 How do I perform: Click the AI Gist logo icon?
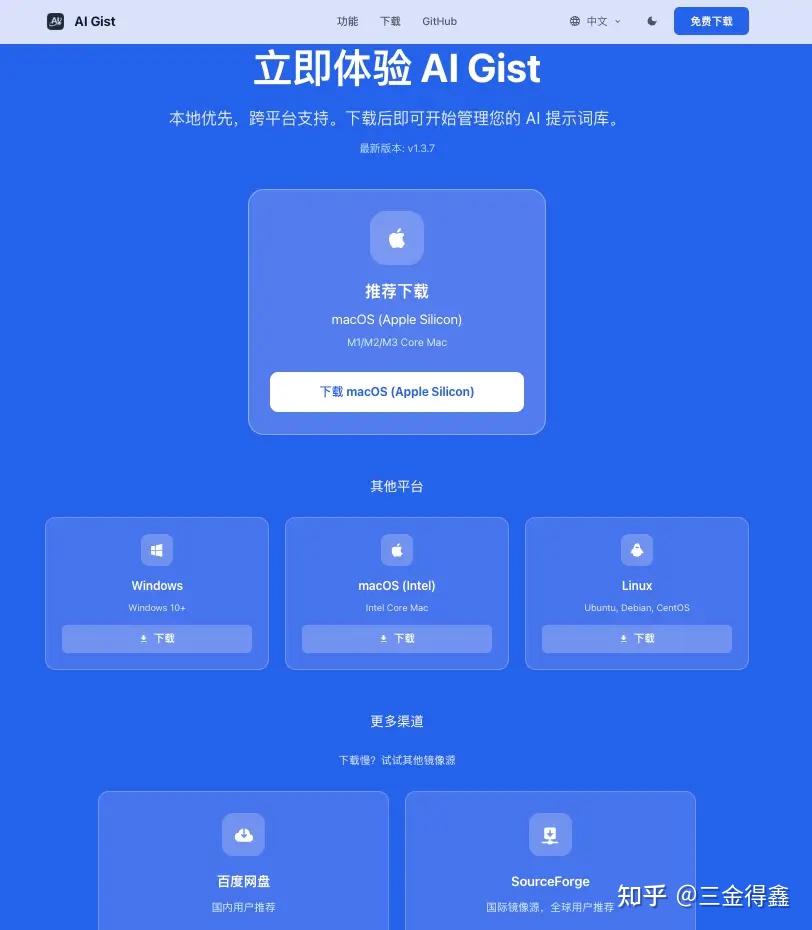(x=55, y=21)
